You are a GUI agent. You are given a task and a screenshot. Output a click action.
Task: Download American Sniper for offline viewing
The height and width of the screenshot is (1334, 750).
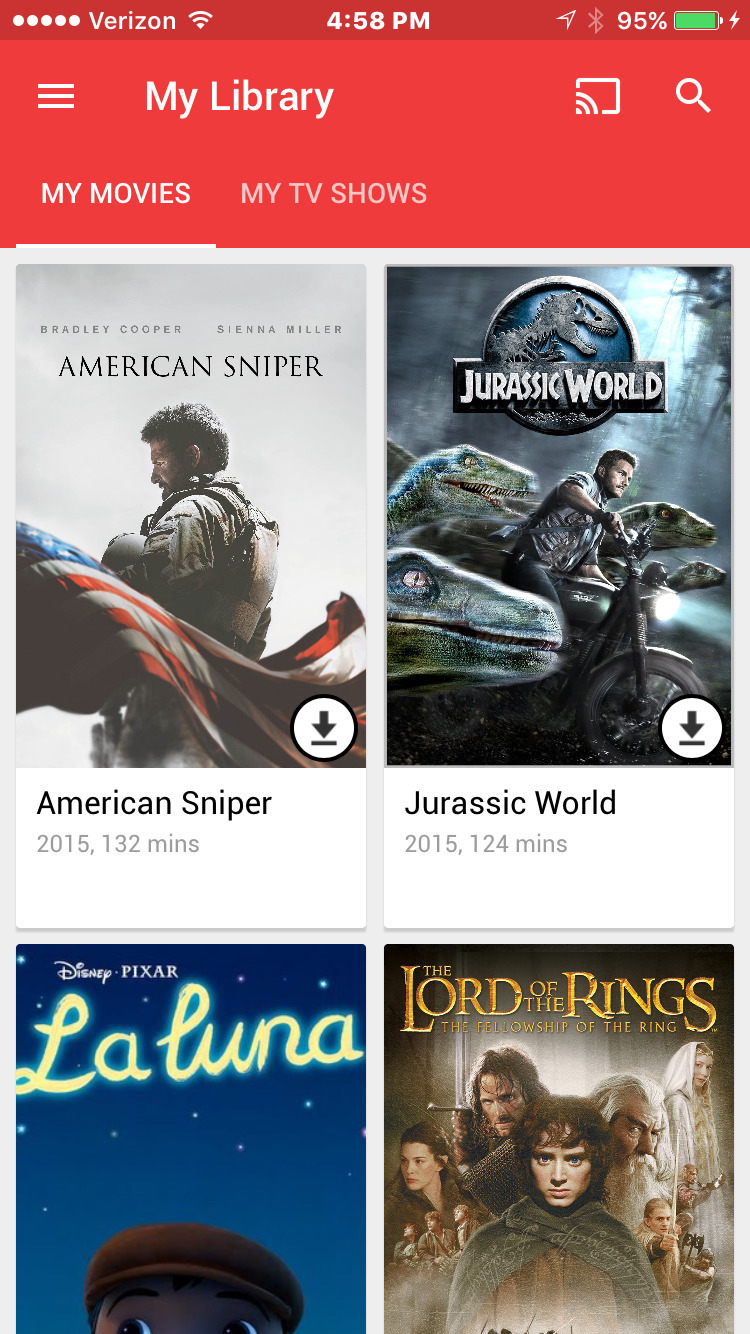click(324, 729)
